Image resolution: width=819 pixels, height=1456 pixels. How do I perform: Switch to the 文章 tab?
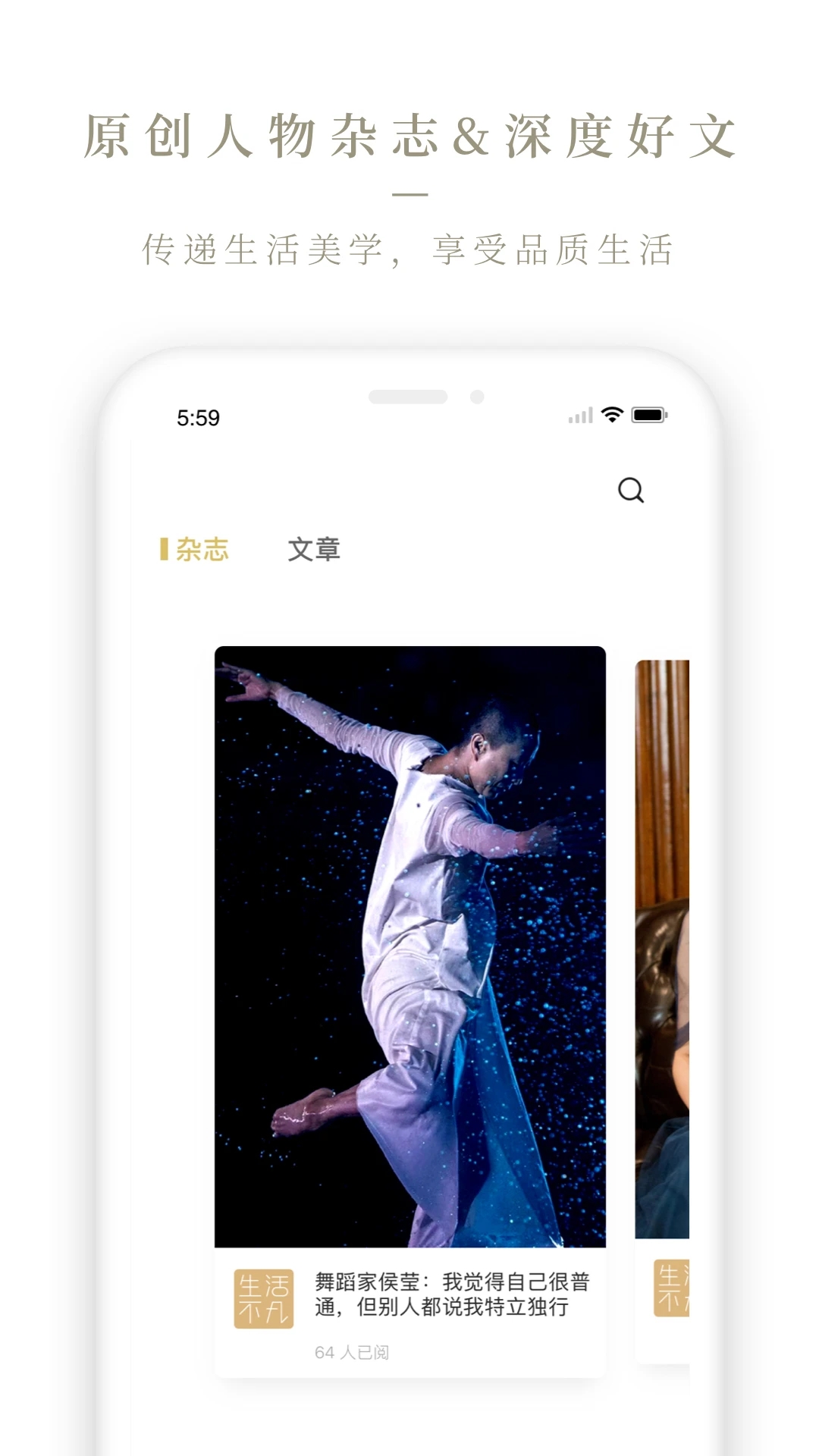(314, 548)
